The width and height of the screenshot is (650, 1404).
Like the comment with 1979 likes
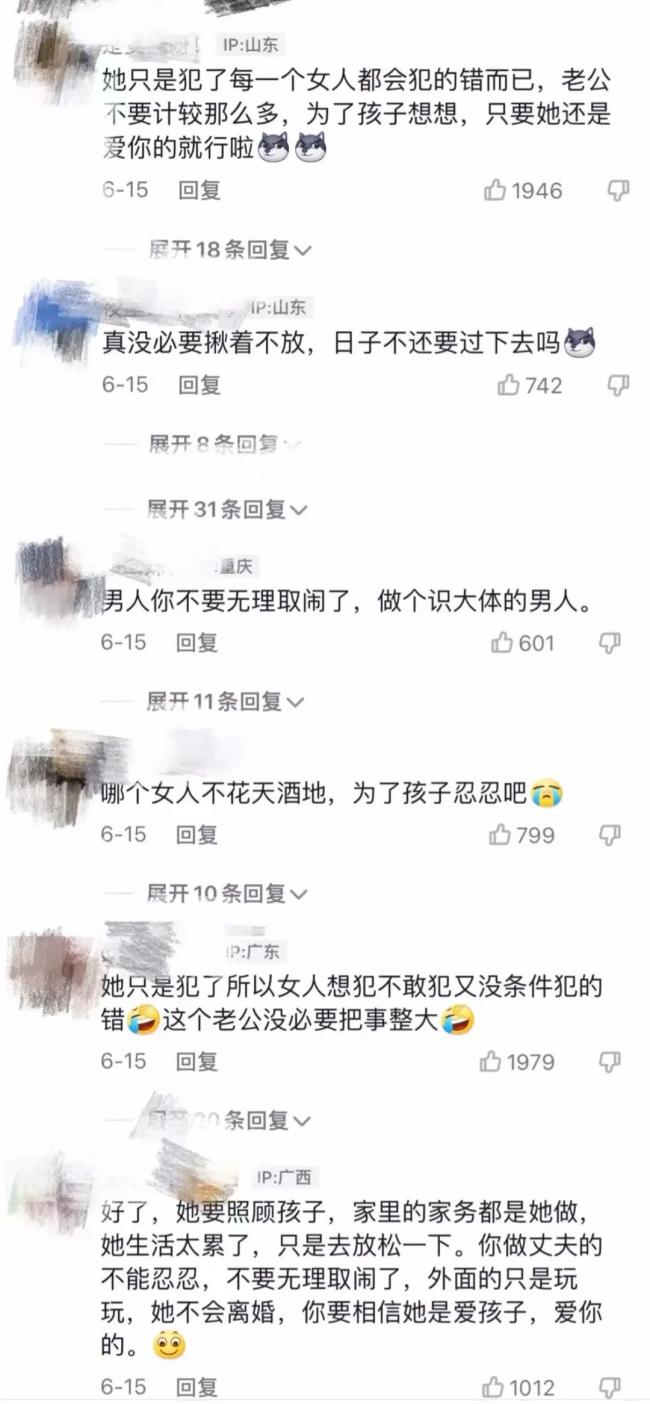click(491, 1061)
